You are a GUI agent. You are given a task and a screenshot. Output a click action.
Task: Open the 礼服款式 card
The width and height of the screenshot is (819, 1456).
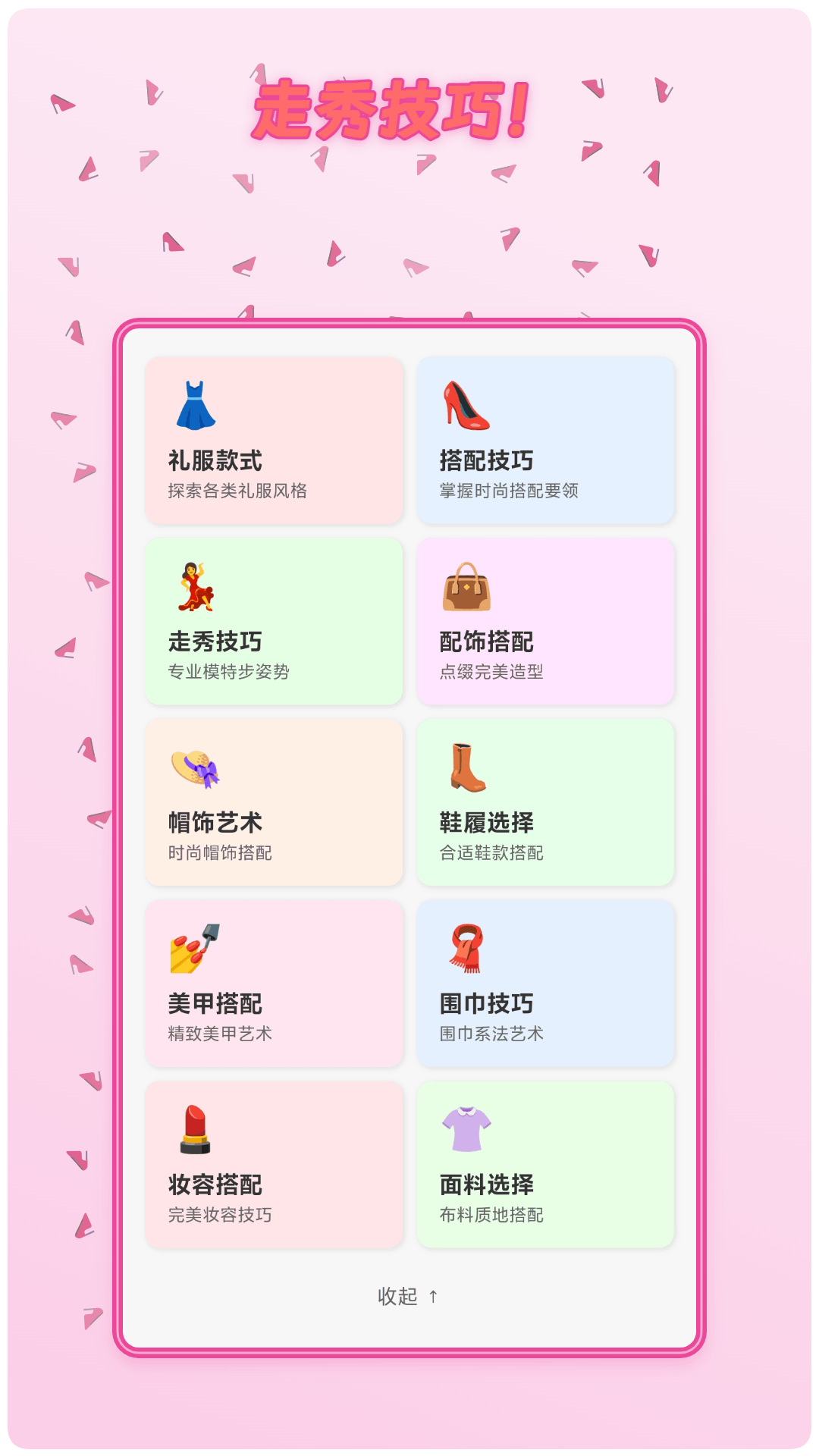[273, 440]
